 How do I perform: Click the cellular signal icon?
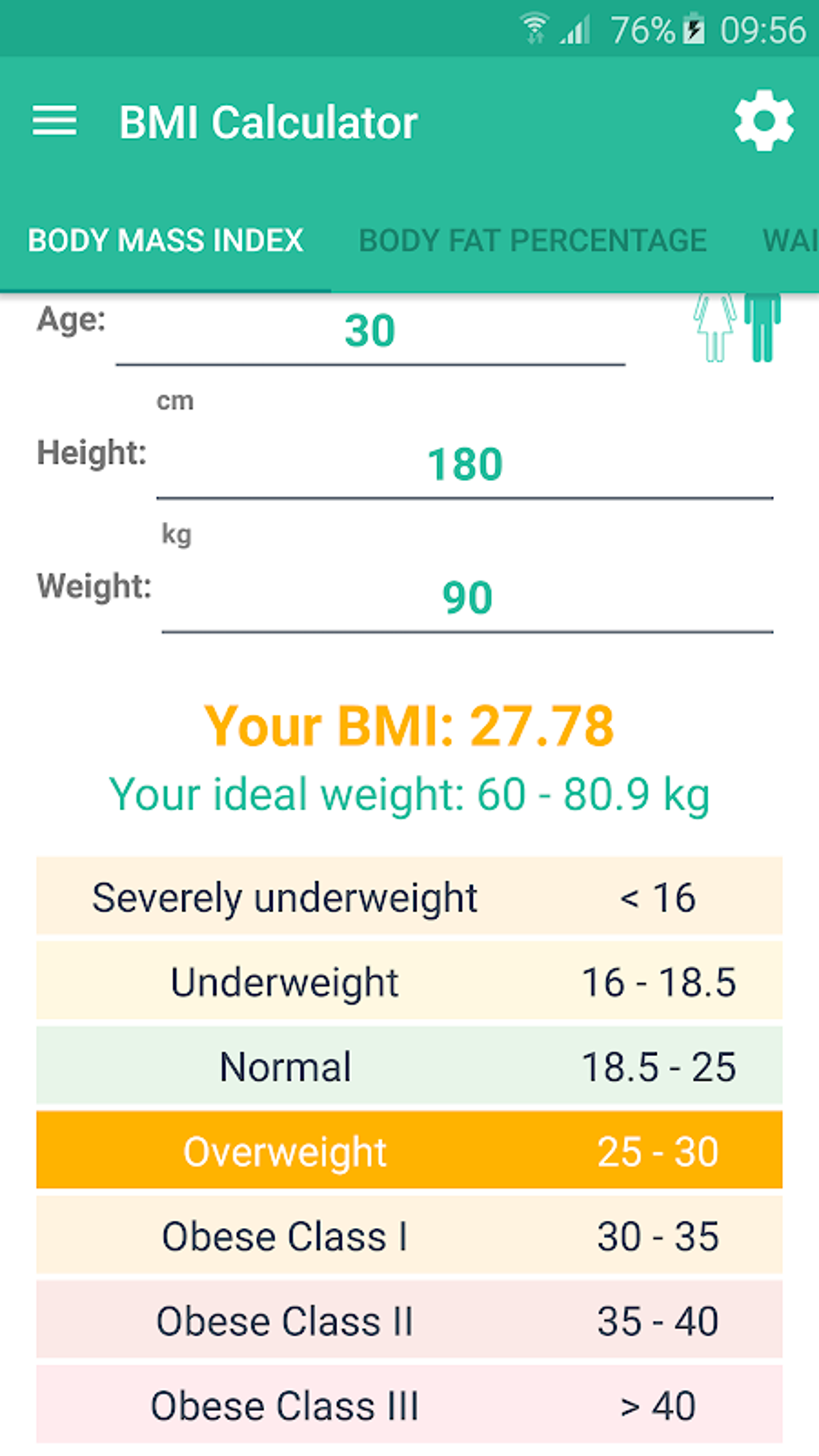(575, 27)
